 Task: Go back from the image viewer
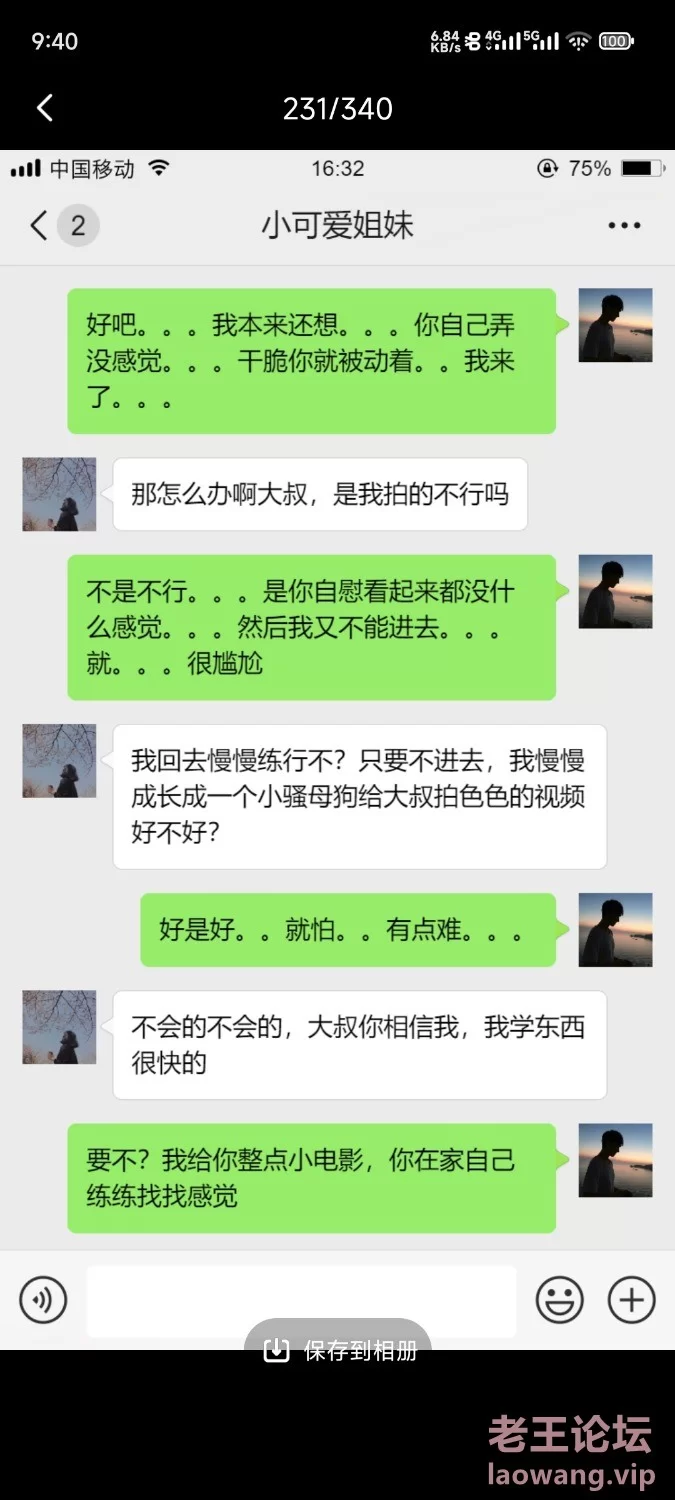point(44,108)
